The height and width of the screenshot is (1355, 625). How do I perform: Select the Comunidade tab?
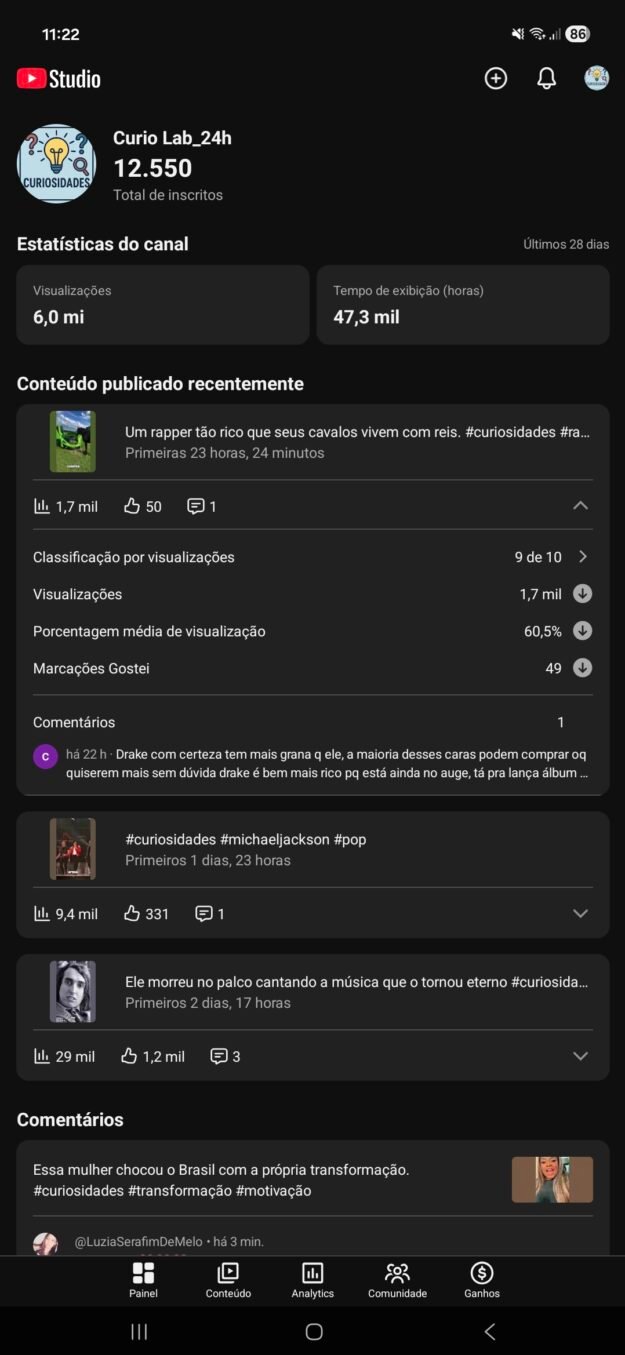[397, 1279]
